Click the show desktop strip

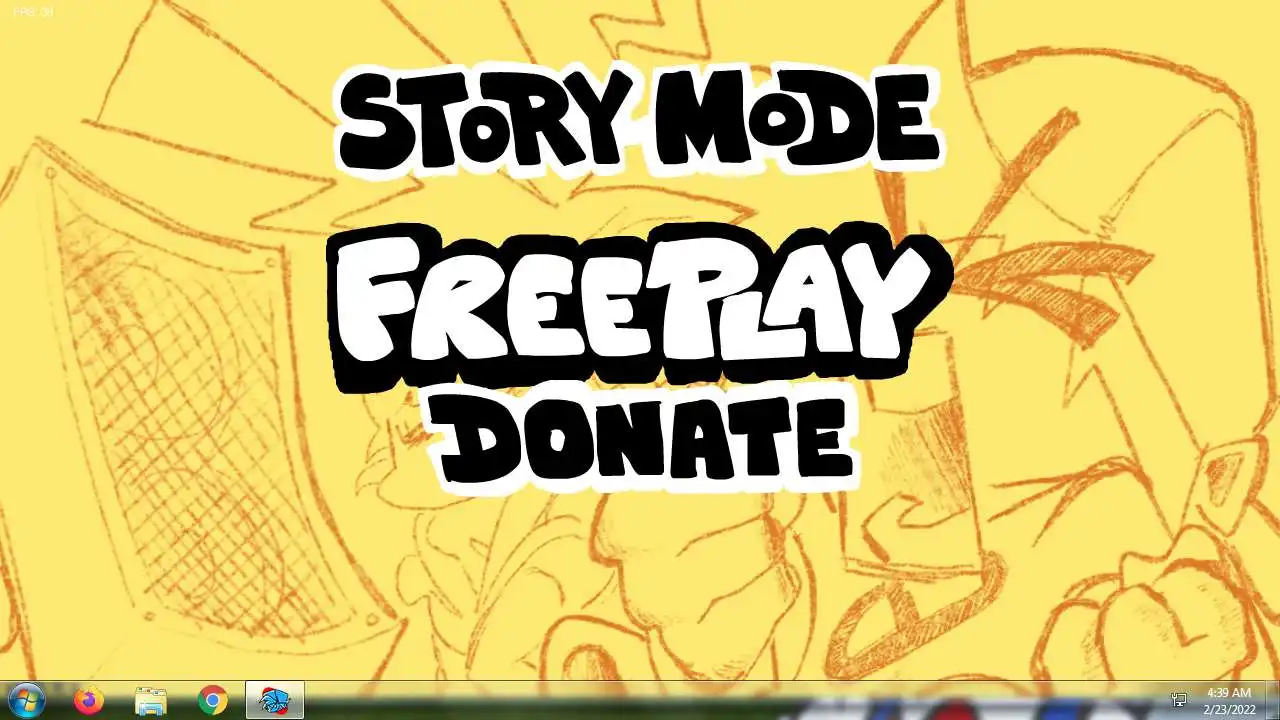[1274, 700]
